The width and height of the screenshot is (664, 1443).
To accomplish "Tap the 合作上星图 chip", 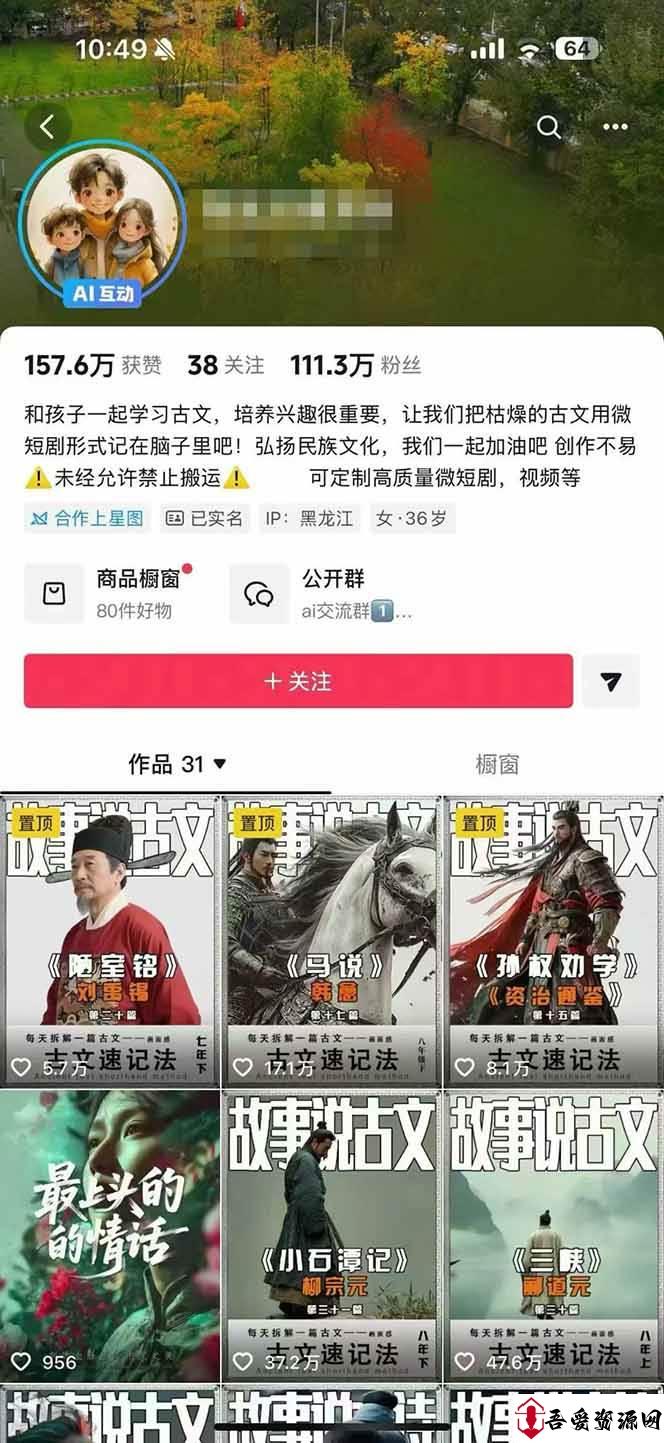I will click(x=88, y=518).
